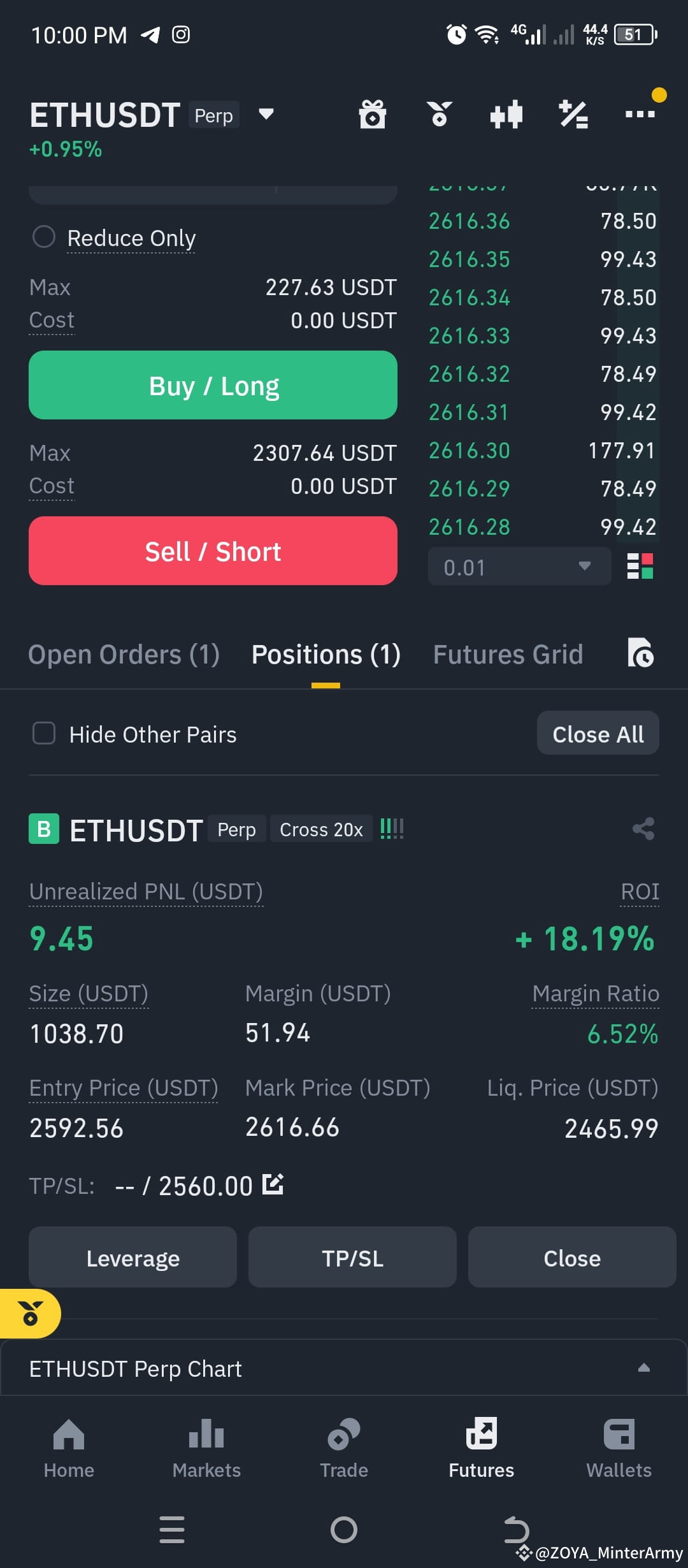Screen dimensions: 688x1568
Task: Switch to the Futures Grid tab
Action: 508,654
